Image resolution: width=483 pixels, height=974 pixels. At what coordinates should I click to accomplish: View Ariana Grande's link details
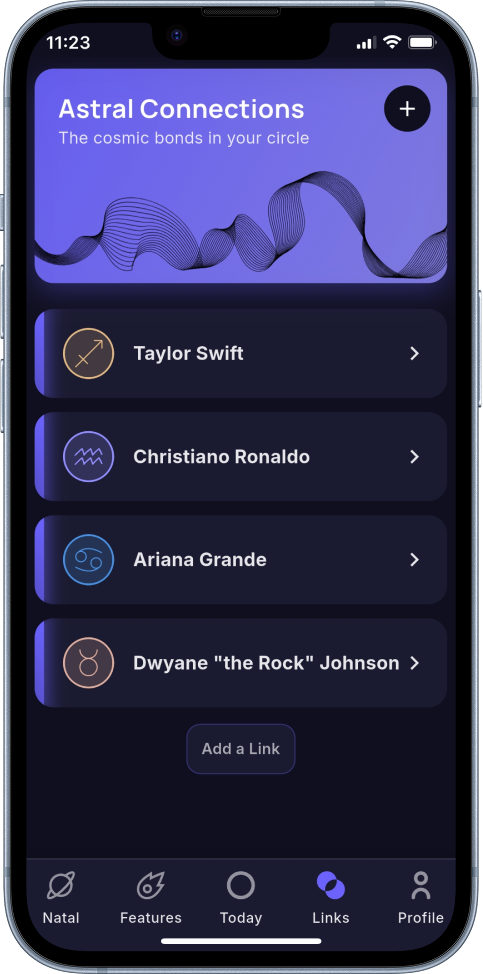pos(241,560)
